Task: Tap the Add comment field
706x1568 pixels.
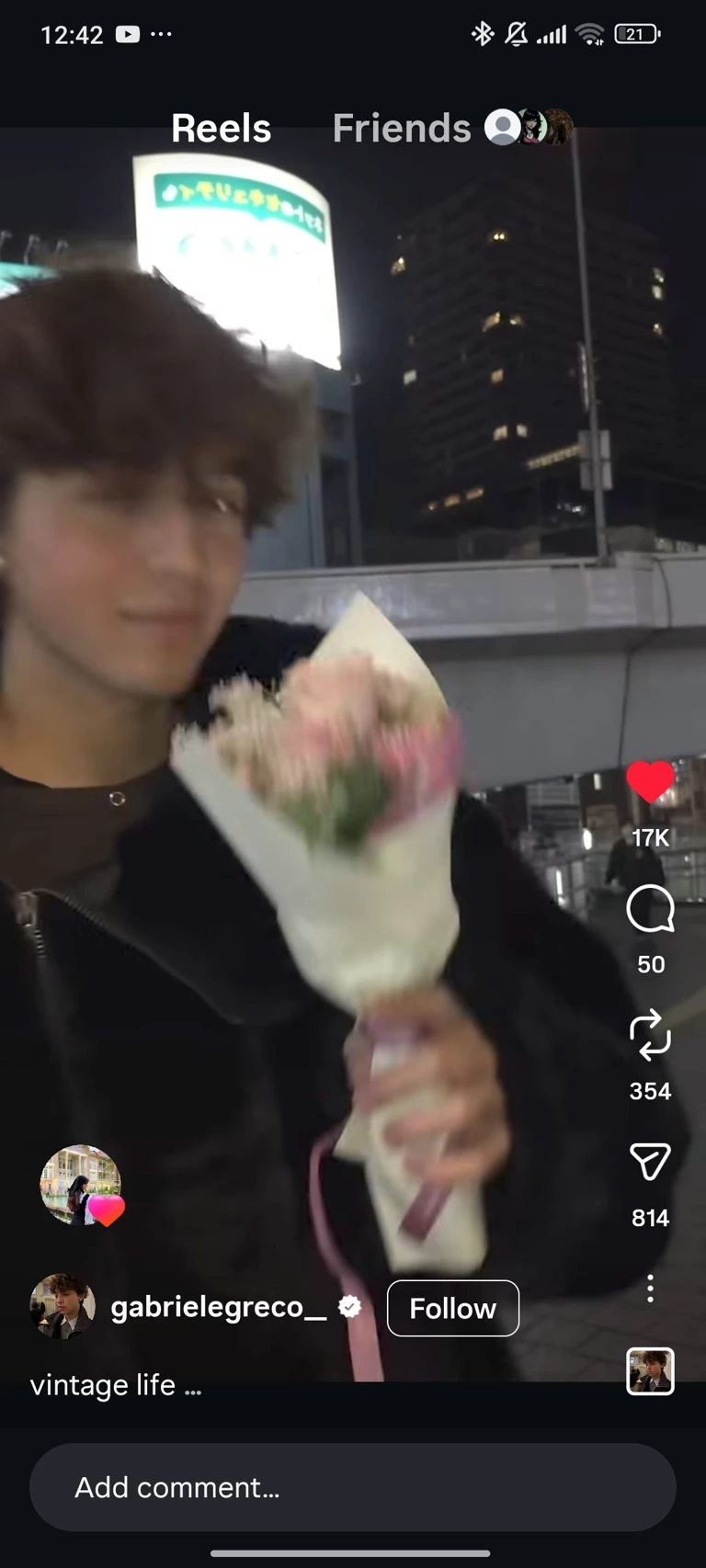Action: click(x=353, y=1487)
